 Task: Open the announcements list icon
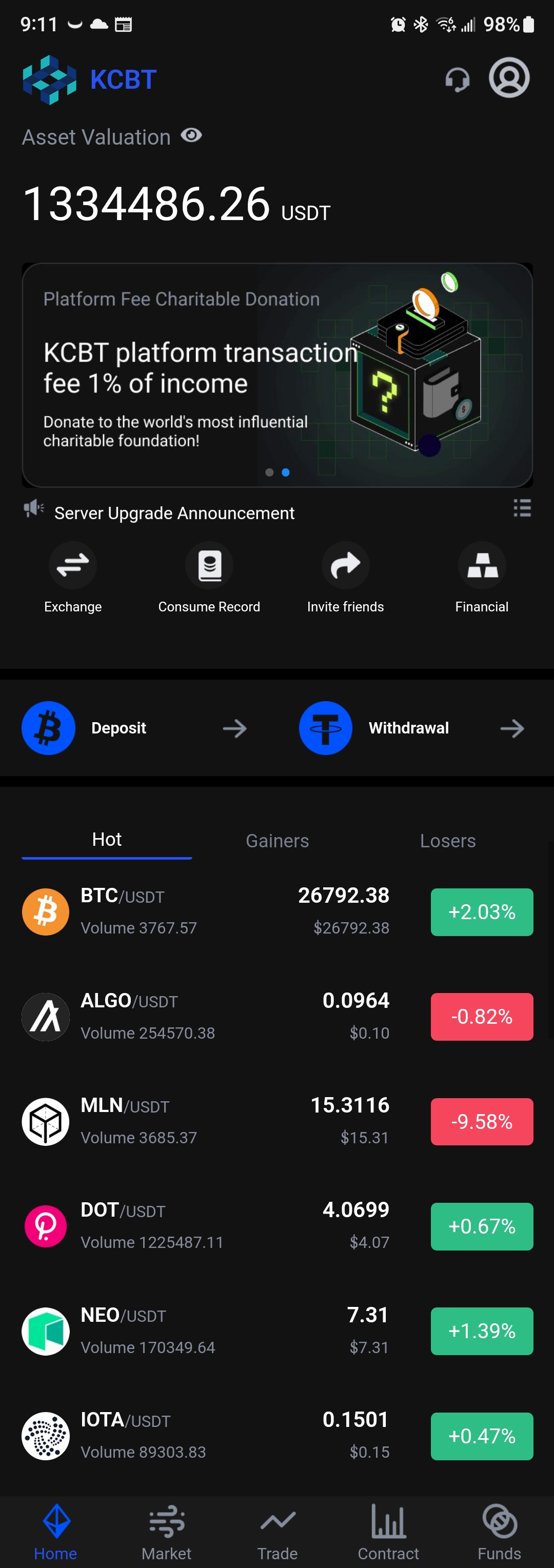(522, 508)
